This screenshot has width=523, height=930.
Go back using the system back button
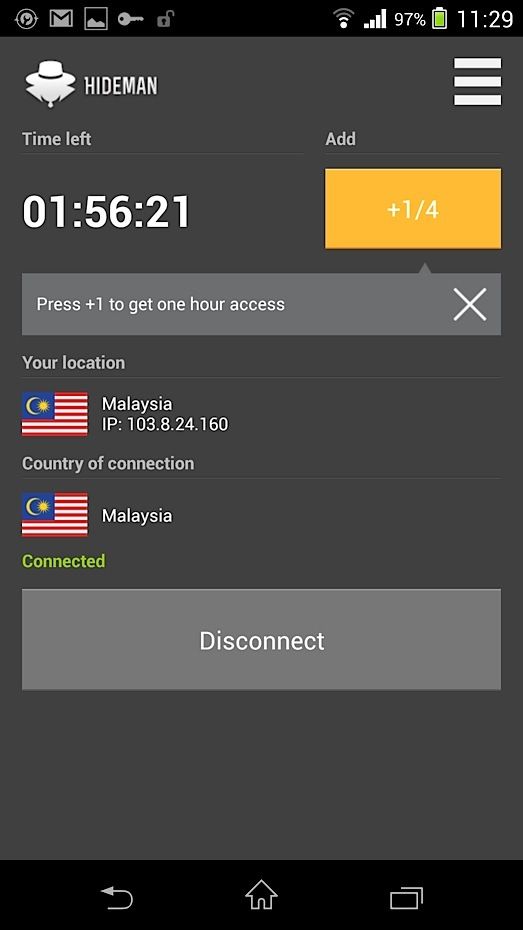(117, 897)
